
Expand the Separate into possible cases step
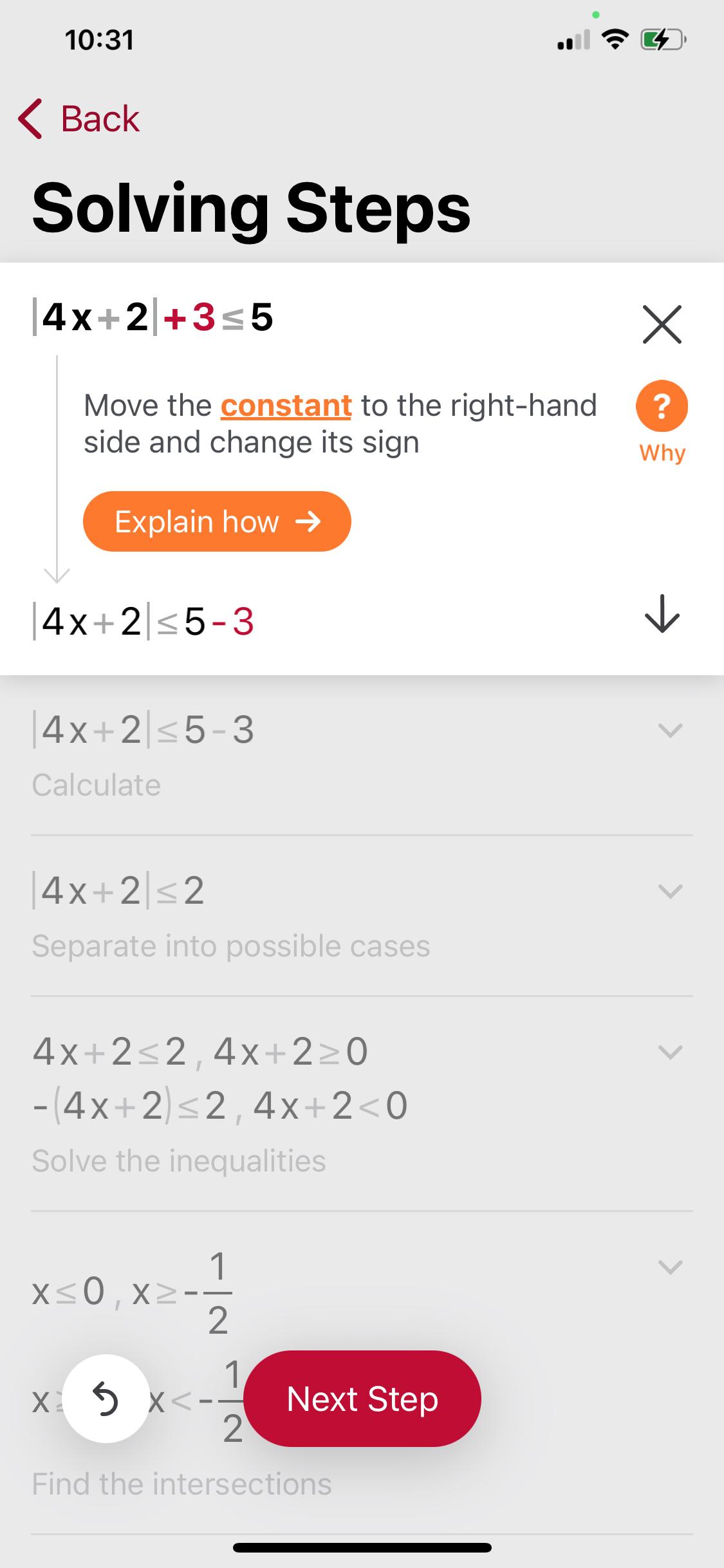pyautogui.click(x=669, y=891)
